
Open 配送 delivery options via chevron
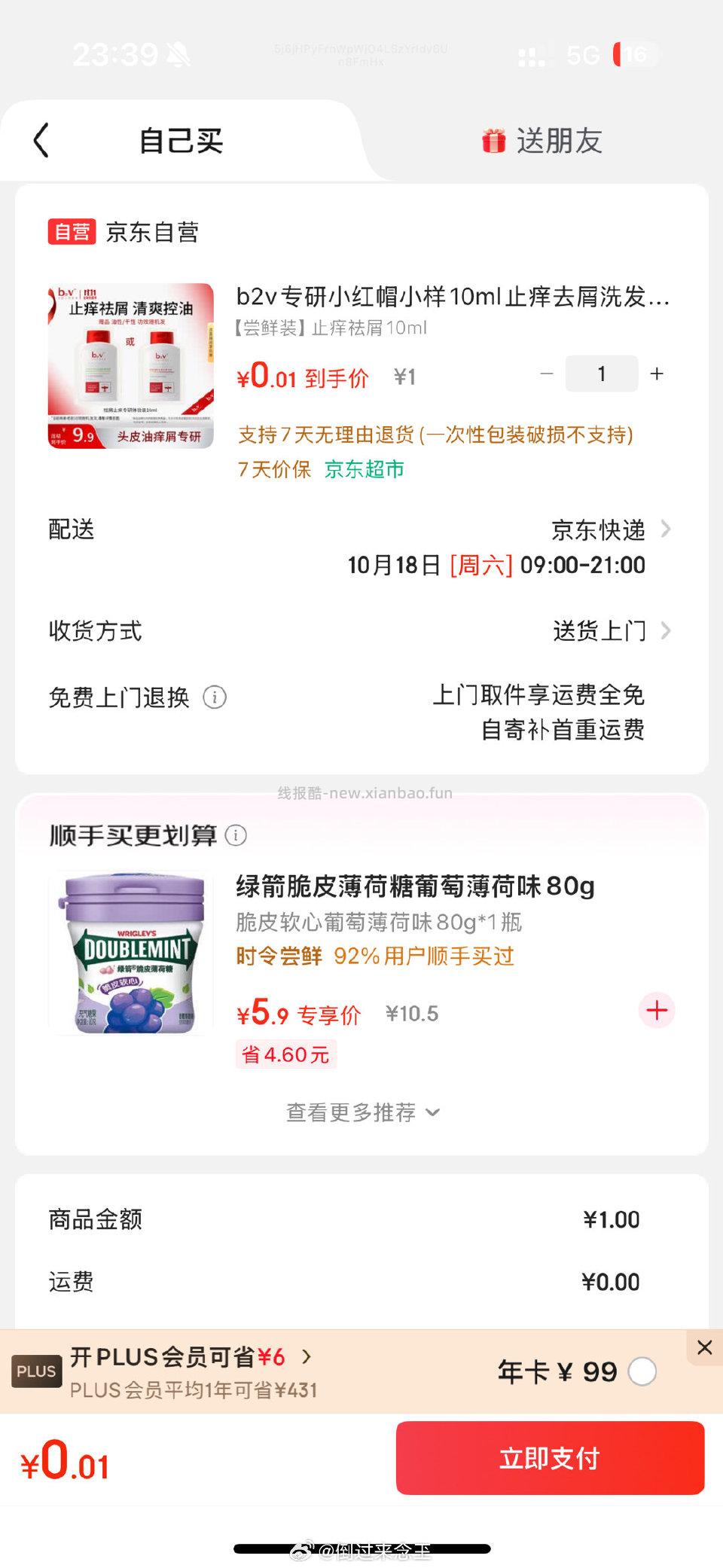pyautogui.click(x=666, y=529)
